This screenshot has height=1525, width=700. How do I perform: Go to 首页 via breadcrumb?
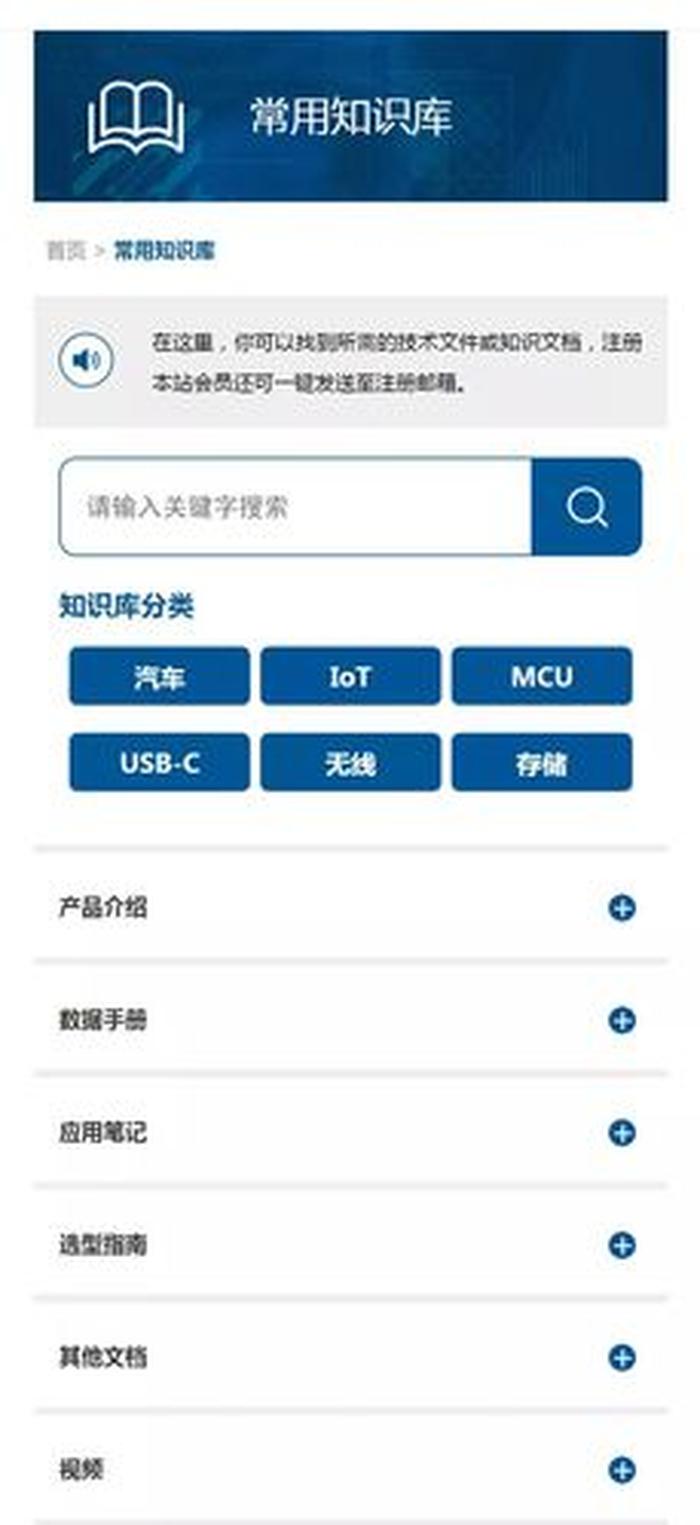[x=67, y=251]
